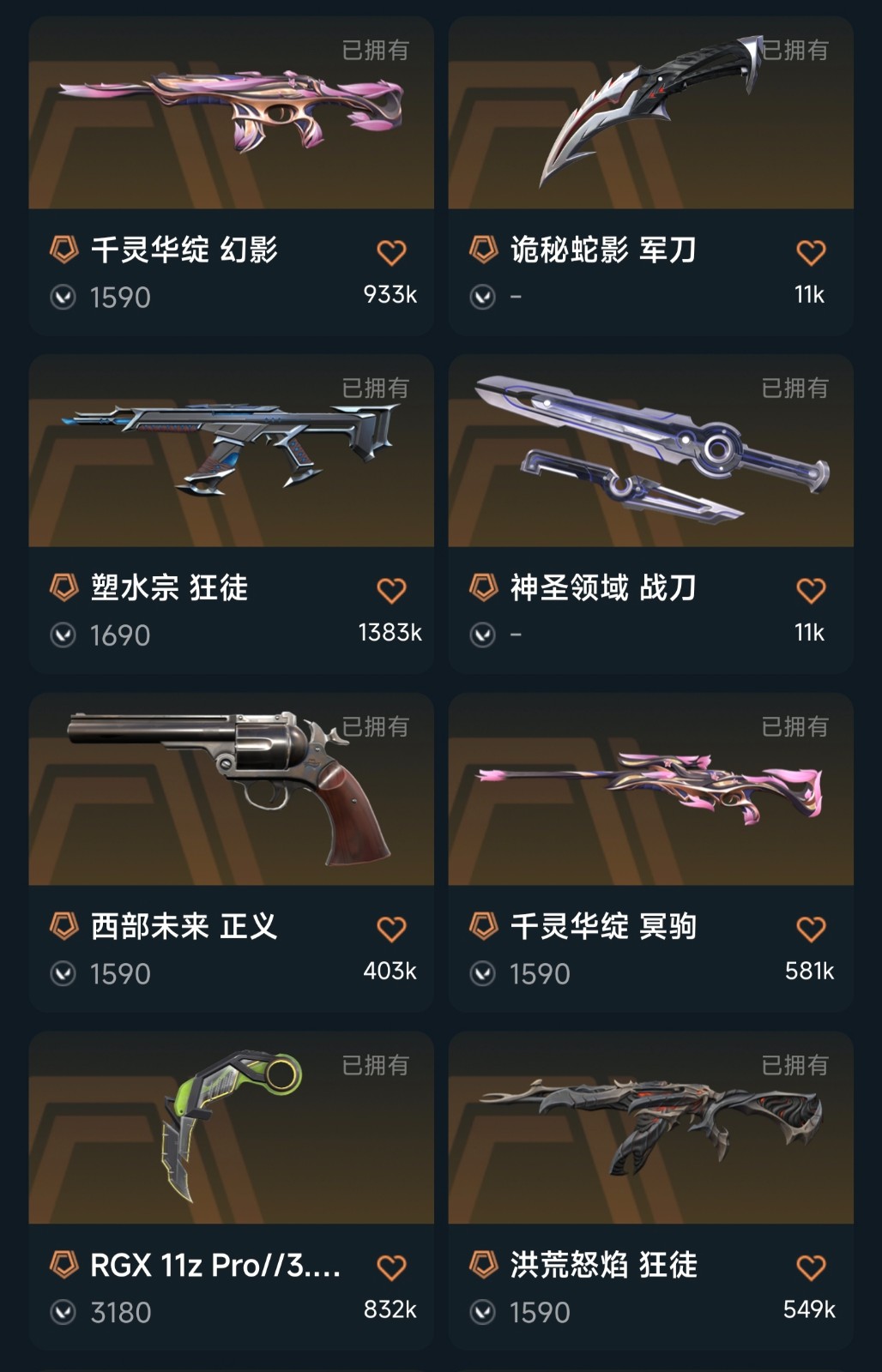The width and height of the screenshot is (882, 1372).
Task: Like the 千灵华绽 幻影 skin
Action: click(x=392, y=252)
